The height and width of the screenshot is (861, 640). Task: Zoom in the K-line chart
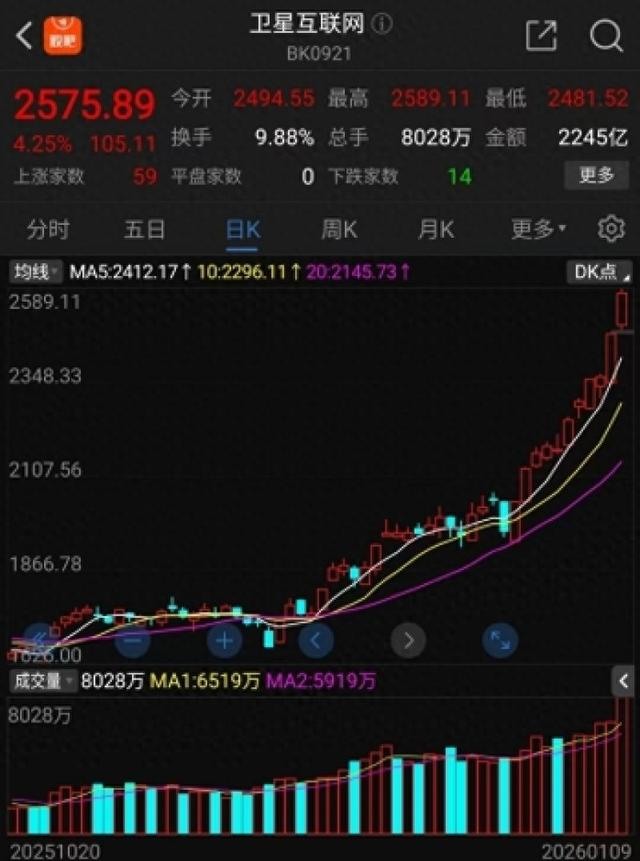coord(225,640)
